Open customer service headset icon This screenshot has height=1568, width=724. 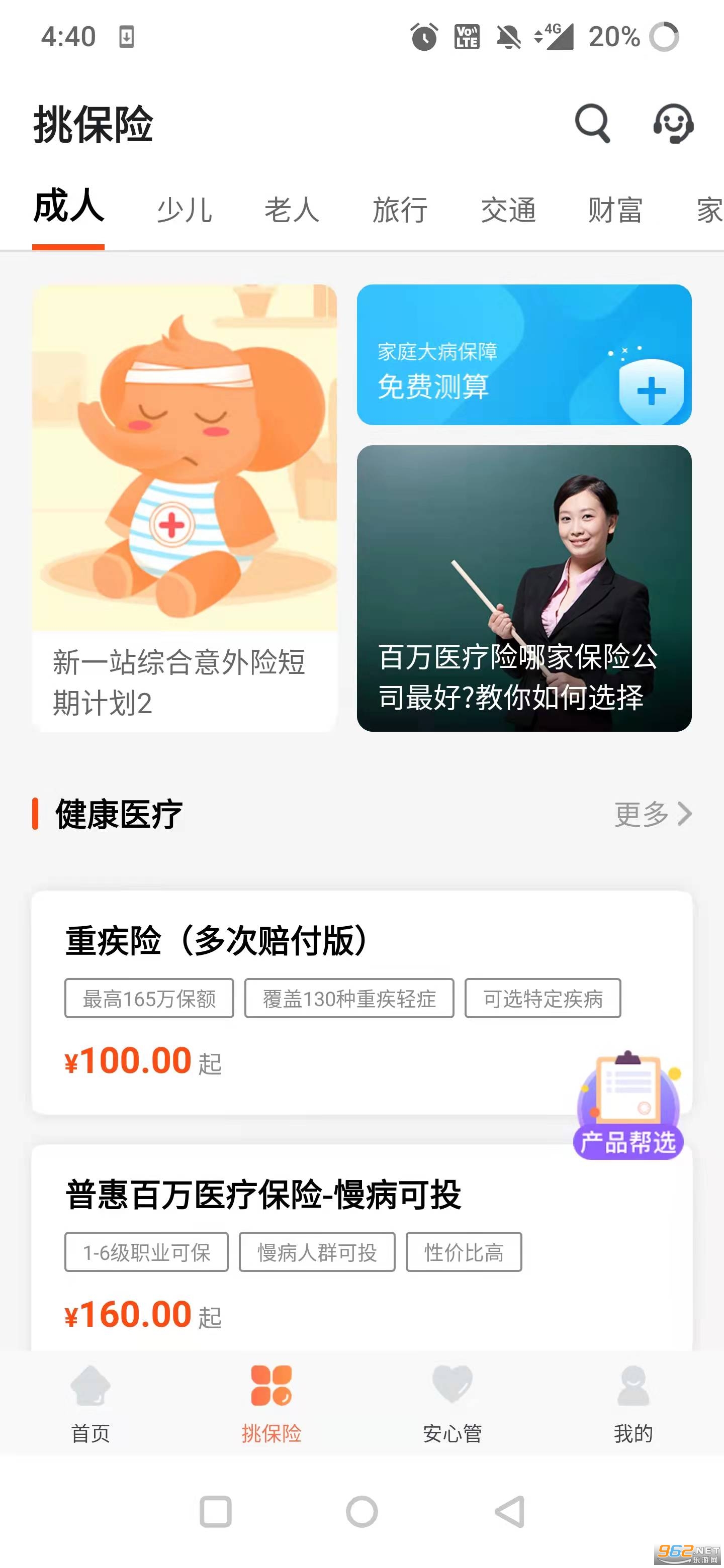pos(673,124)
